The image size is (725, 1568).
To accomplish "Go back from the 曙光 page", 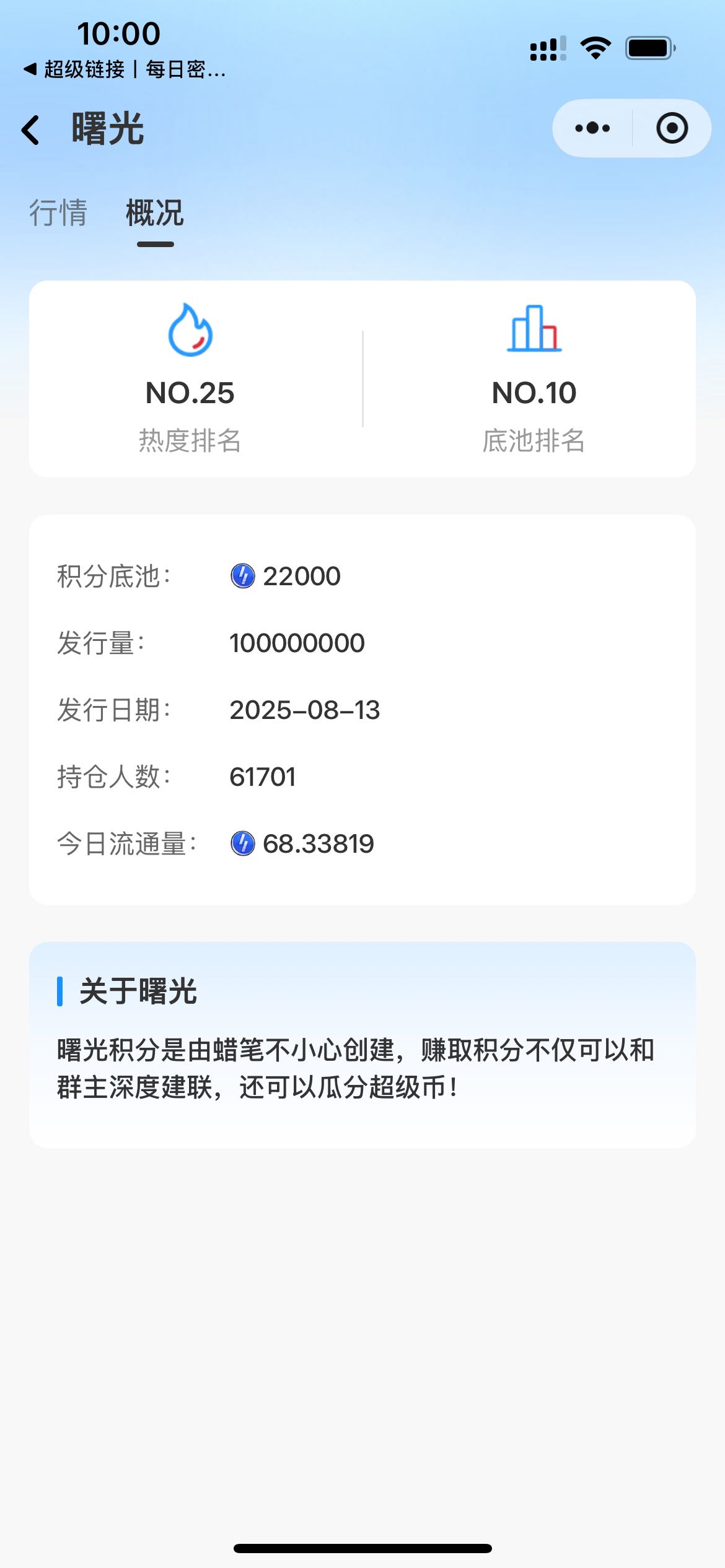I will [x=31, y=130].
